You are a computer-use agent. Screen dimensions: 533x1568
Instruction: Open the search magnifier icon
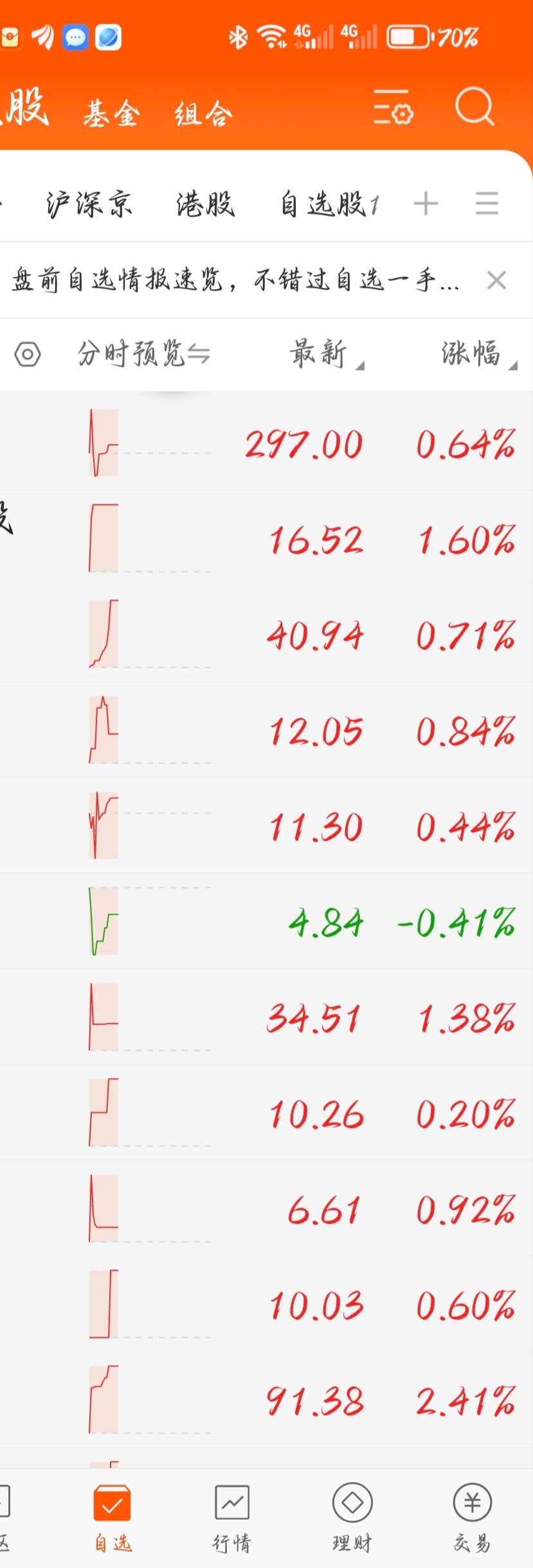(x=474, y=108)
